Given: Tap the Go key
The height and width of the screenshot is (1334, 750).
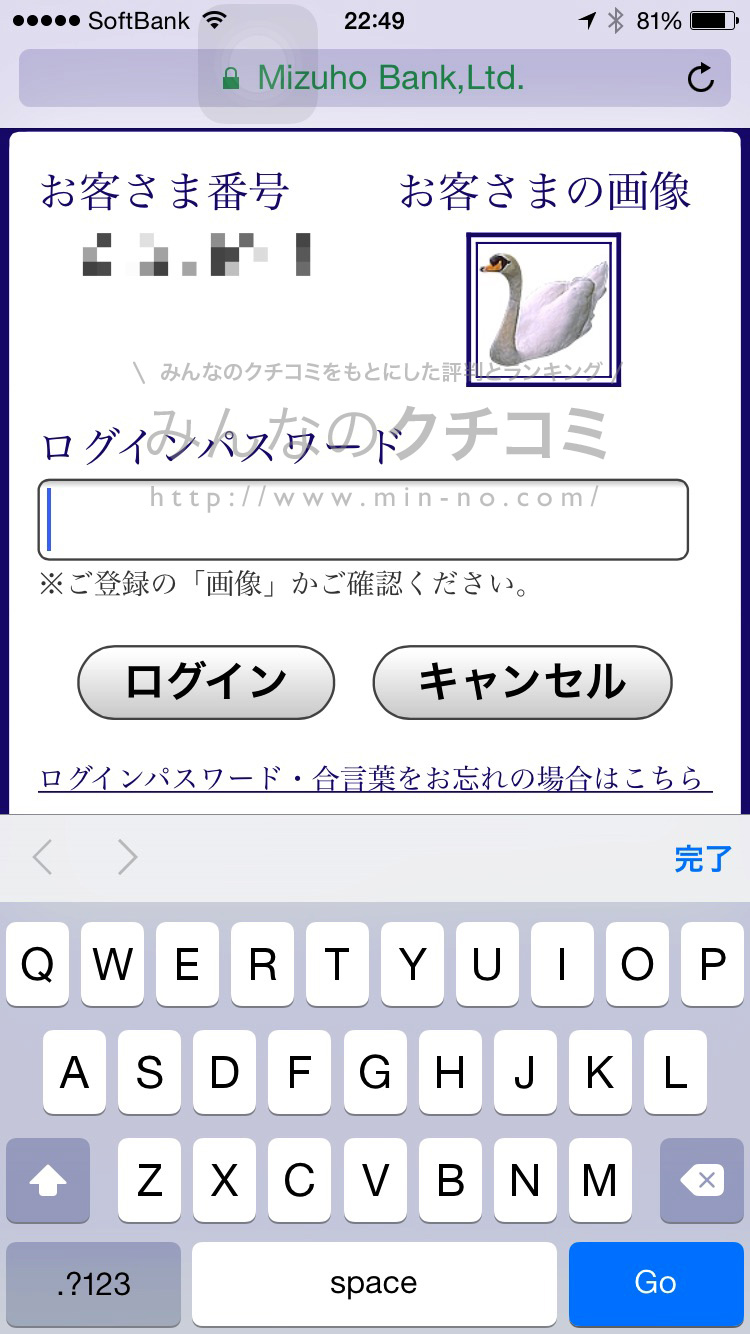Looking at the screenshot, I should point(655,1283).
